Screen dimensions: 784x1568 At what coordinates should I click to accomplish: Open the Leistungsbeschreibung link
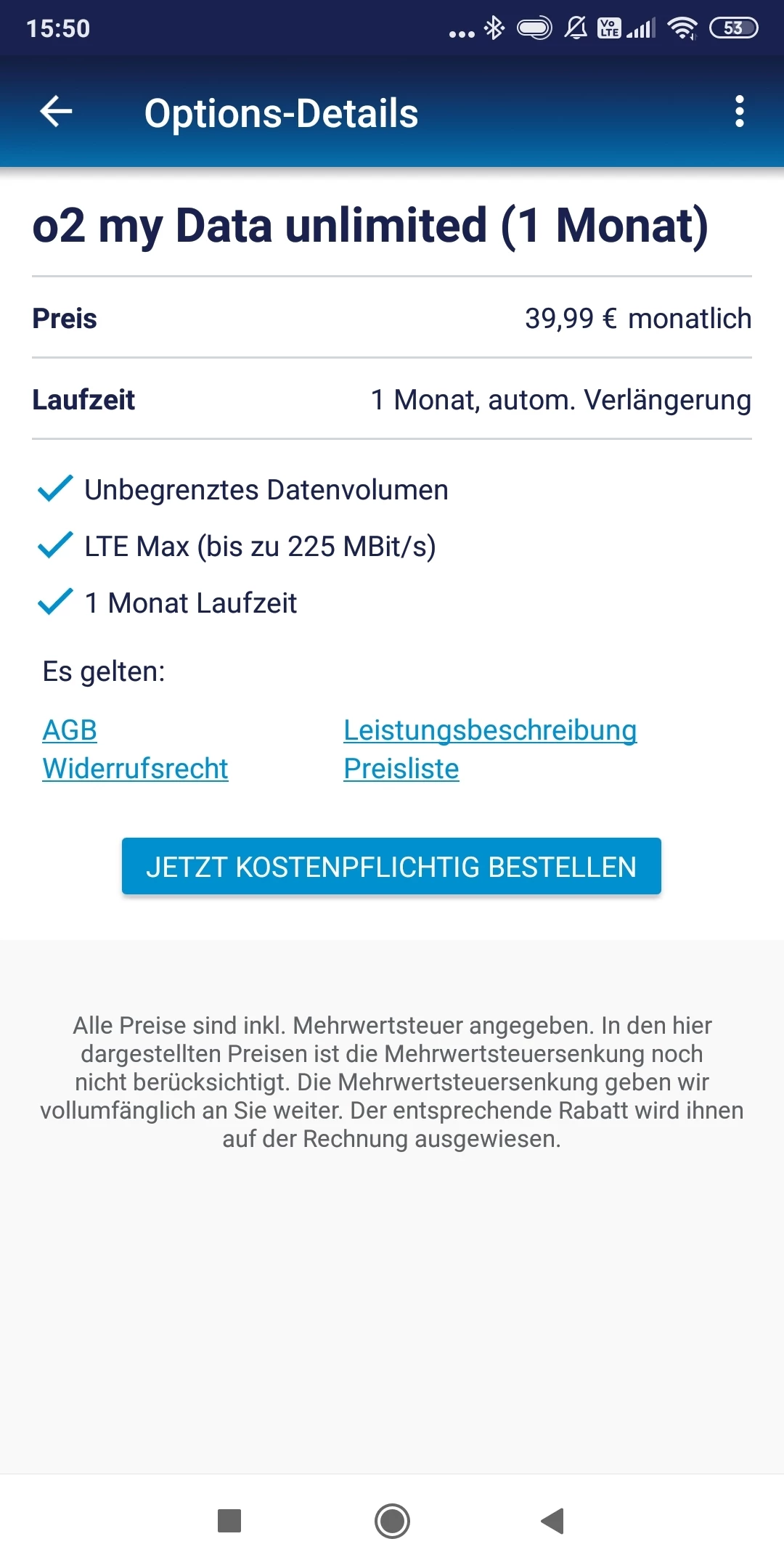pos(490,730)
